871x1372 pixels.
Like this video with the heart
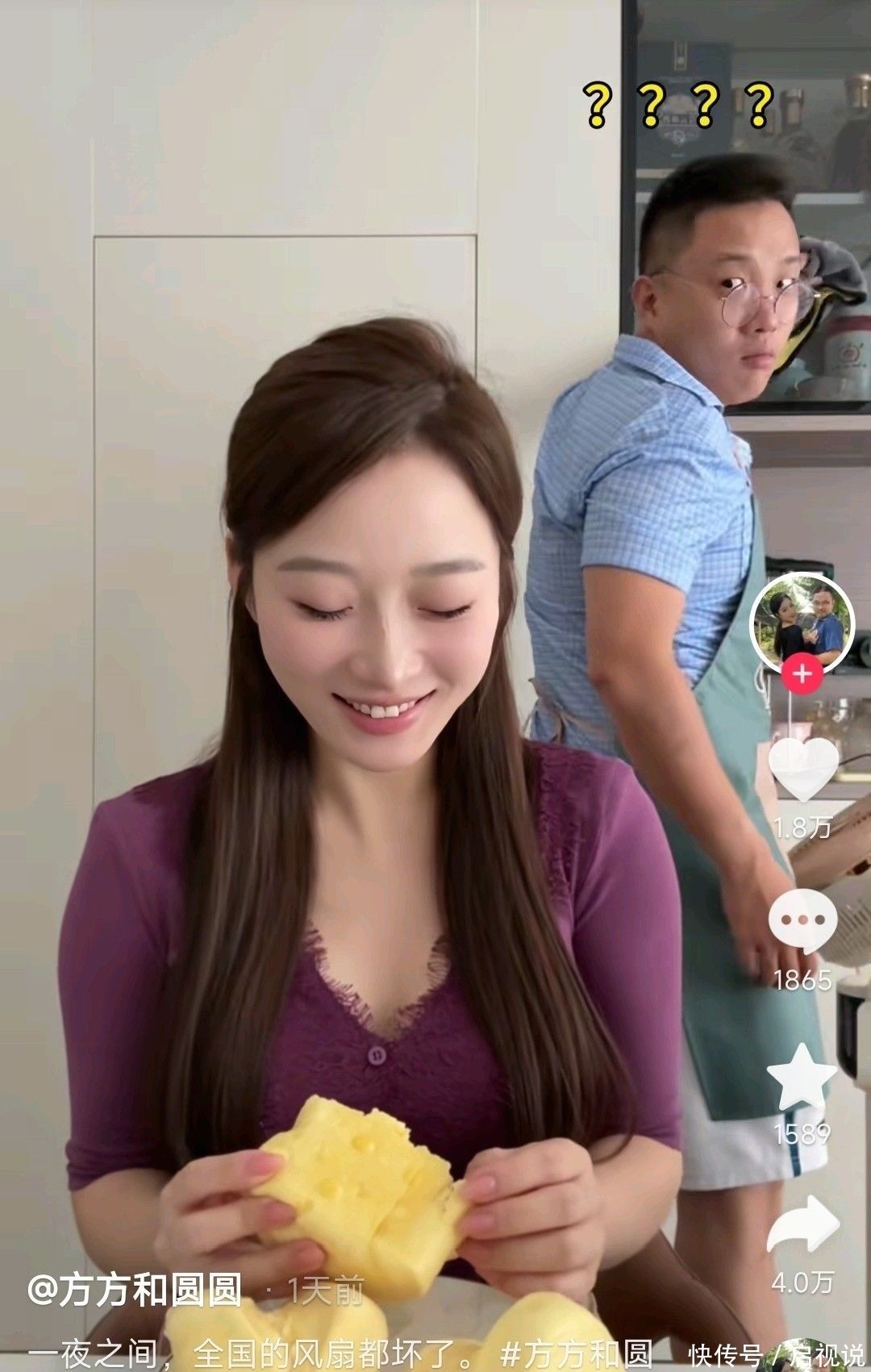802,767
